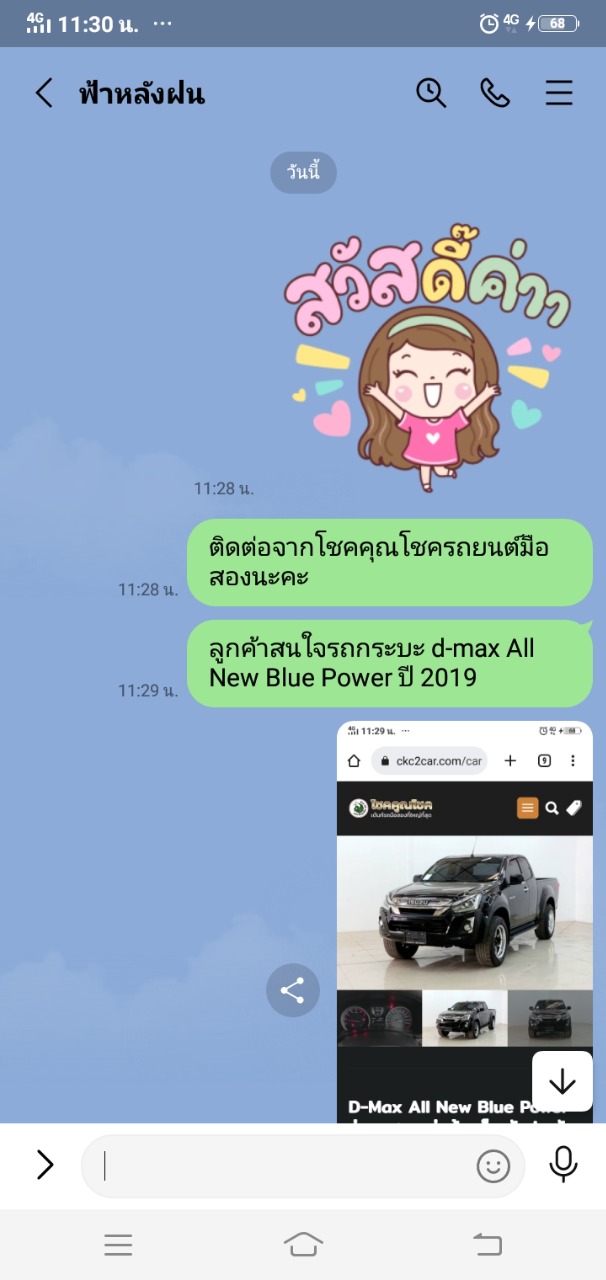Share the sent image
Screen dimensions: 606x1280
[293, 991]
